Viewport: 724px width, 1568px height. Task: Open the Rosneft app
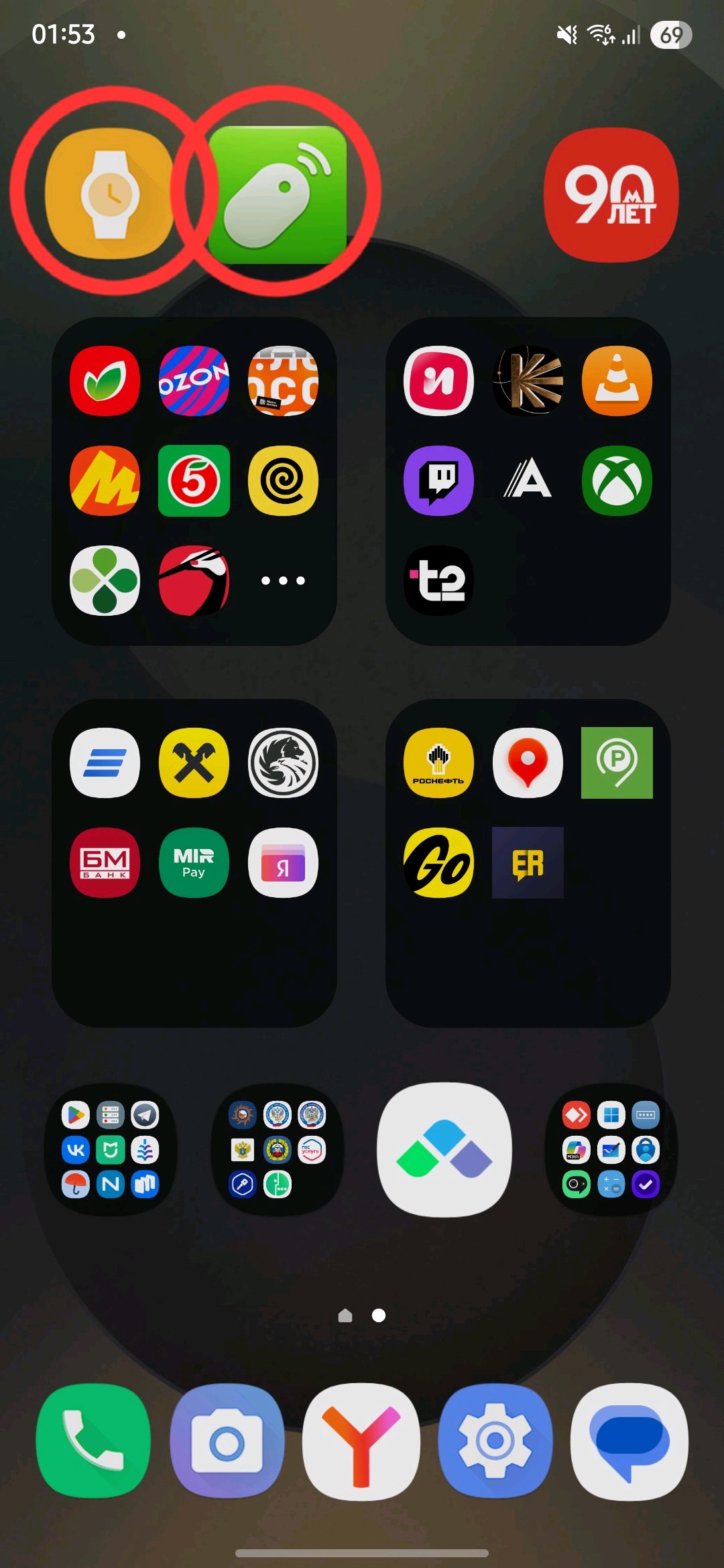coord(438,763)
